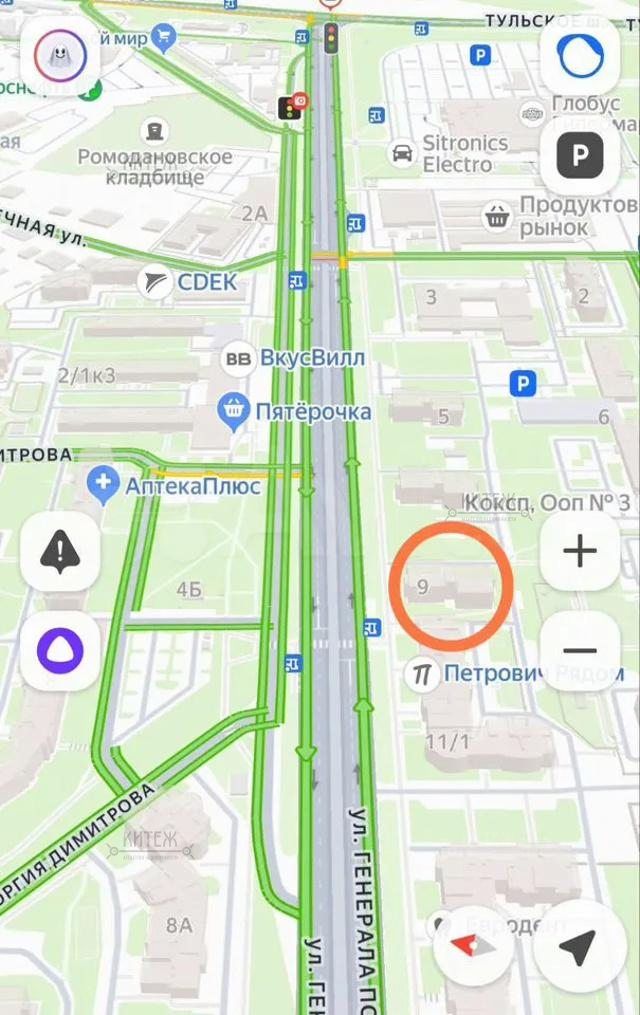Tap the CDEK delivery point marker

[157, 283]
